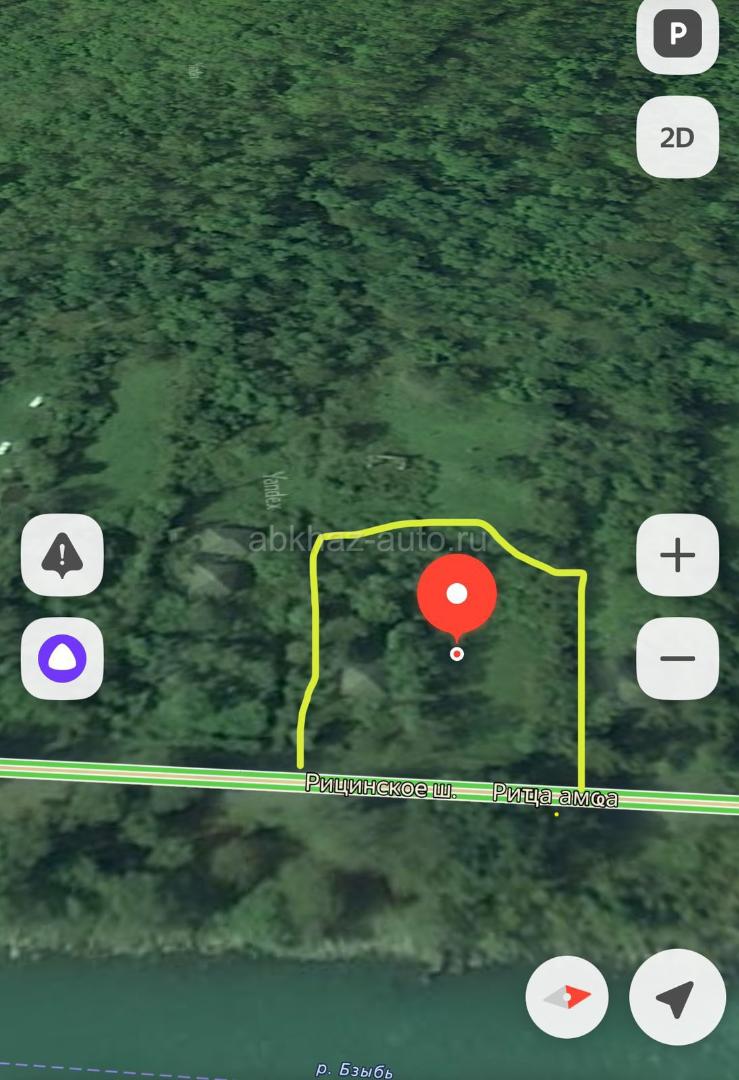Screen dimensions: 739x1080
Task: Zoom out with the minus button
Action: [677, 658]
